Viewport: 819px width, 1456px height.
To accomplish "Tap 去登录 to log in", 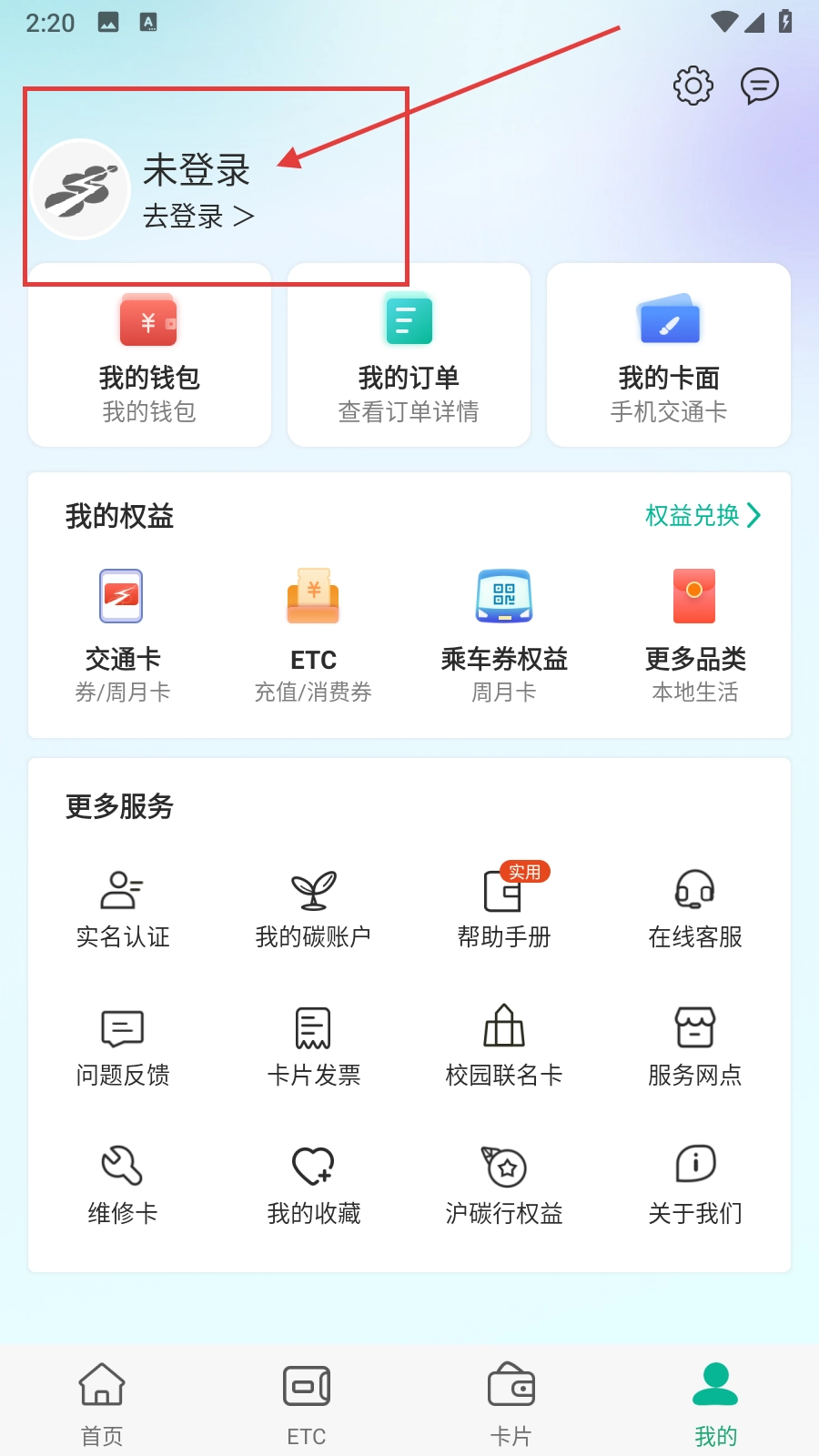I will [197, 217].
